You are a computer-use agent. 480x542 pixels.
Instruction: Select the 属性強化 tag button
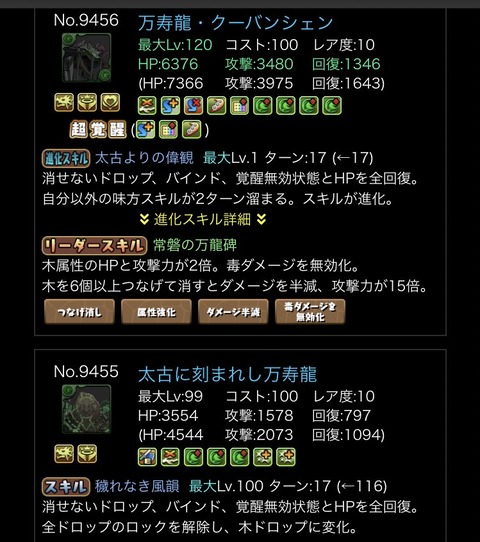pyautogui.click(x=156, y=312)
